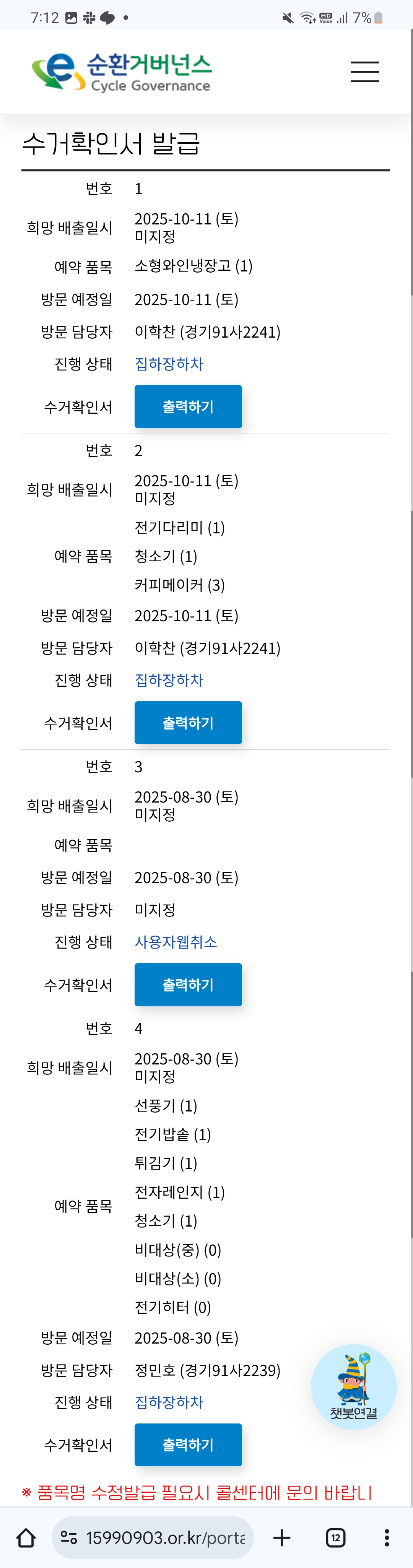
Task: Open a new browser tab
Action: click(x=281, y=1538)
